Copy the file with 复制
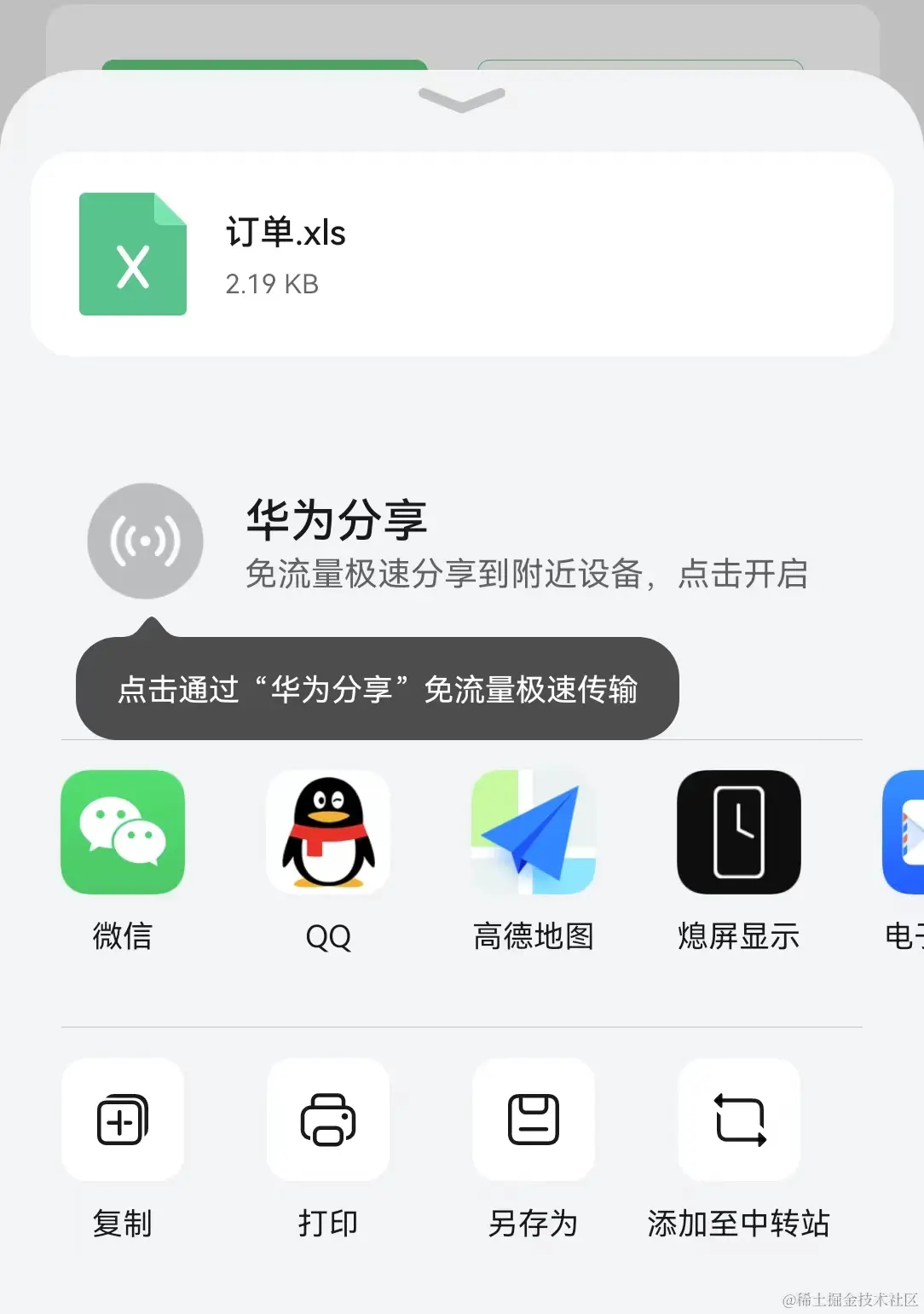This screenshot has width=924, height=1314. click(x=123, y=1120)
